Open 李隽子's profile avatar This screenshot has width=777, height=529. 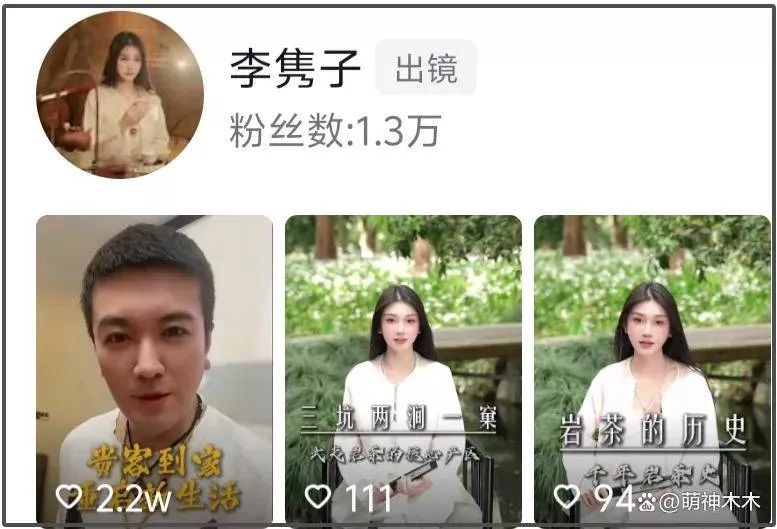[x=120, y=95]
